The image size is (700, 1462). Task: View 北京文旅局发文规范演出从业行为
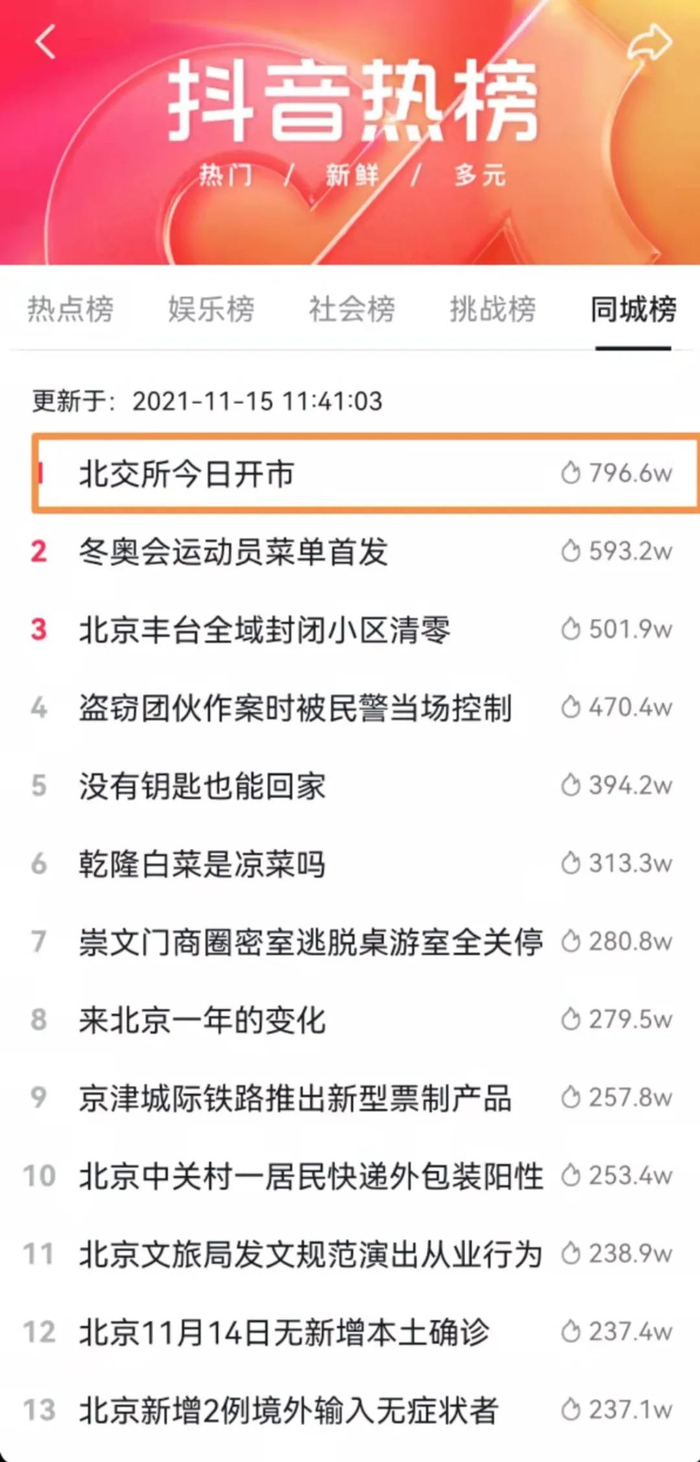pos(311,1254)
